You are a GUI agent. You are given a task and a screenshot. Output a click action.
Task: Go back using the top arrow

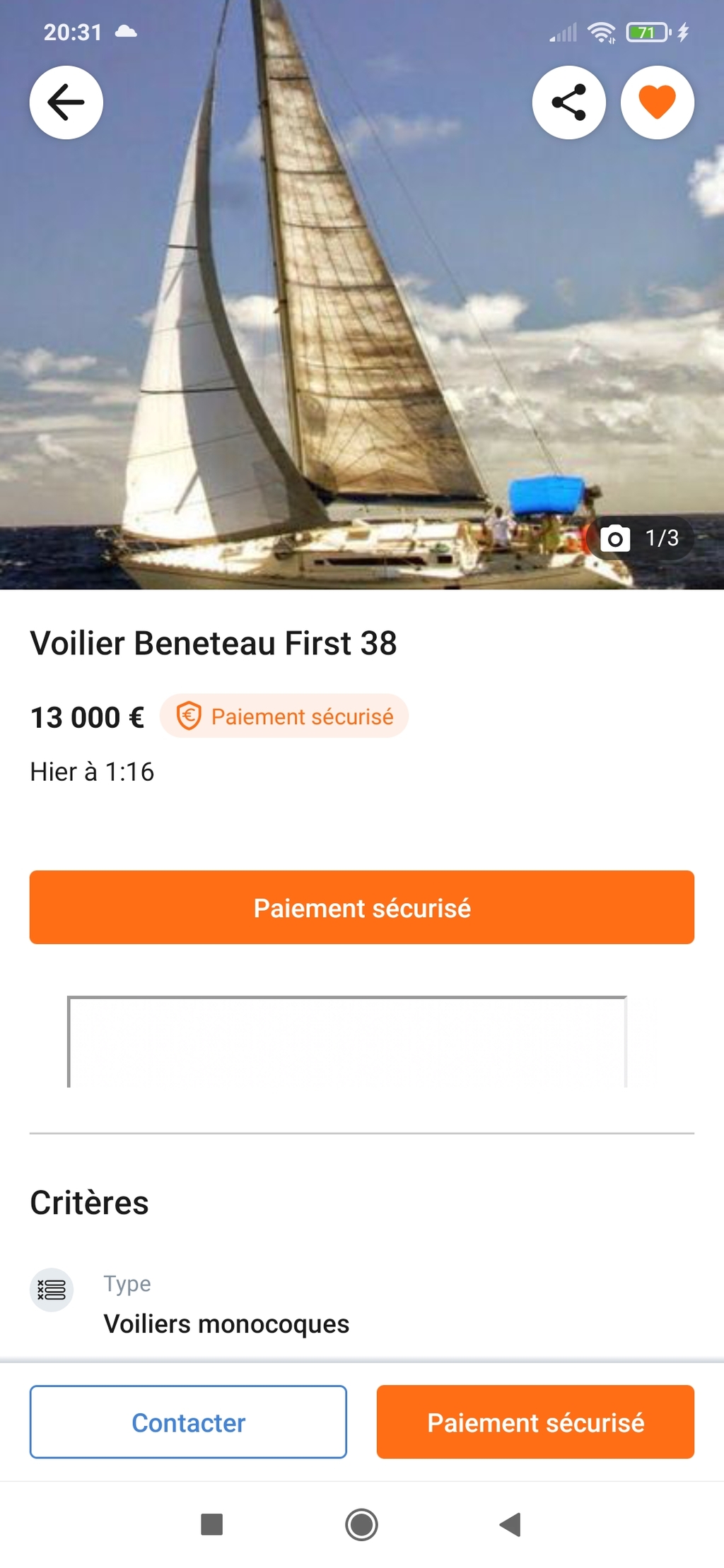(66, 102)
